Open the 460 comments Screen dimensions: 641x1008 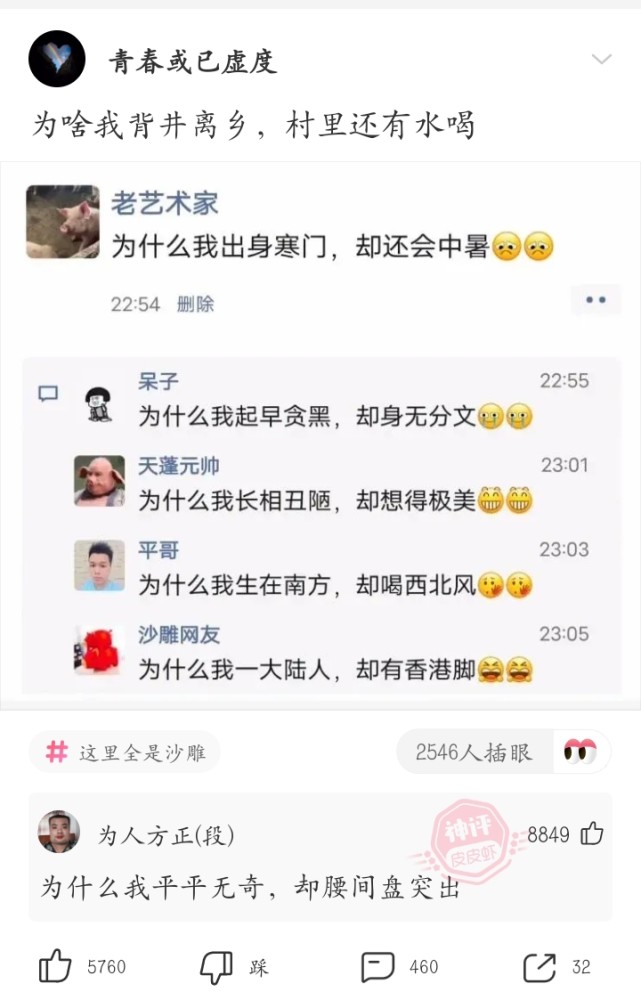(x=378, y=966)
